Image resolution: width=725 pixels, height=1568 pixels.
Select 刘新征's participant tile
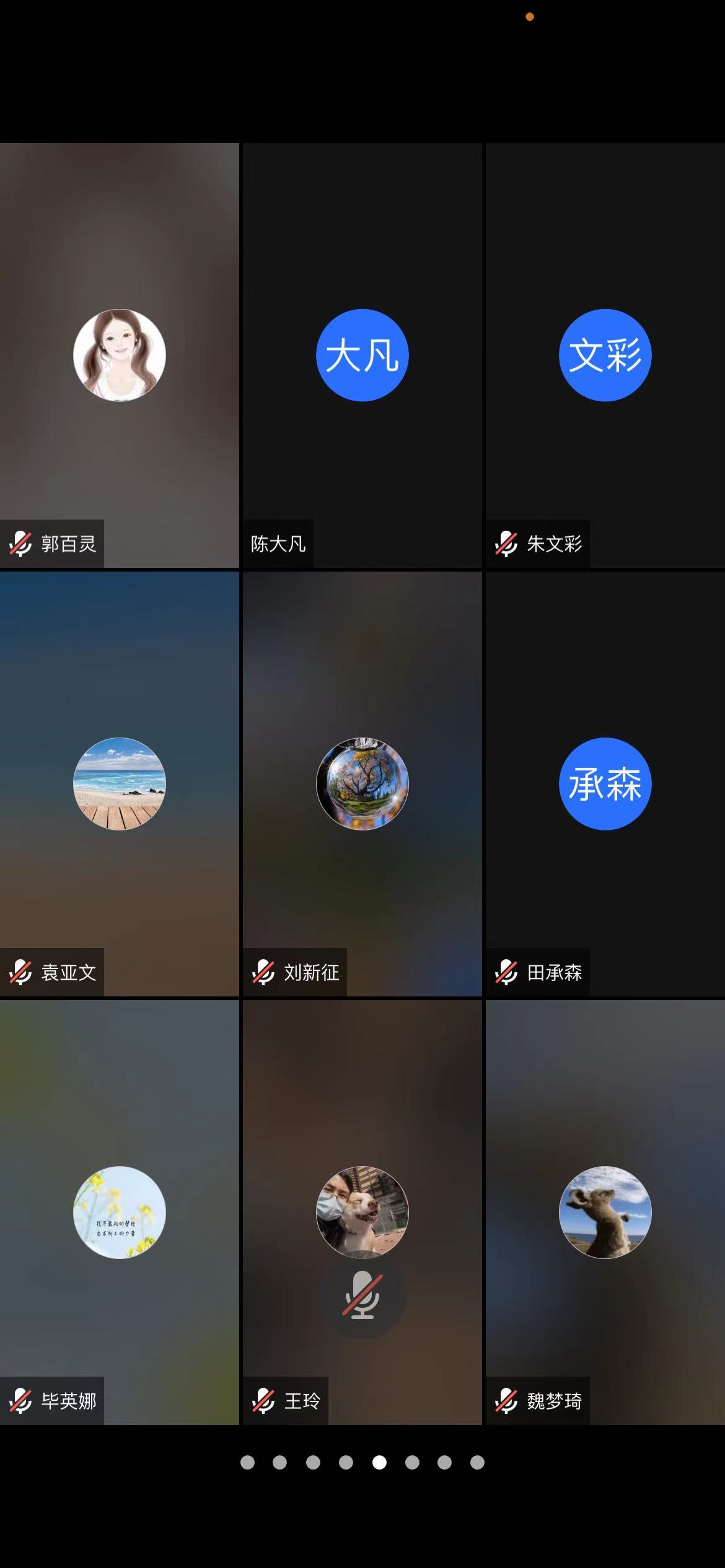(x=362, y=783)
